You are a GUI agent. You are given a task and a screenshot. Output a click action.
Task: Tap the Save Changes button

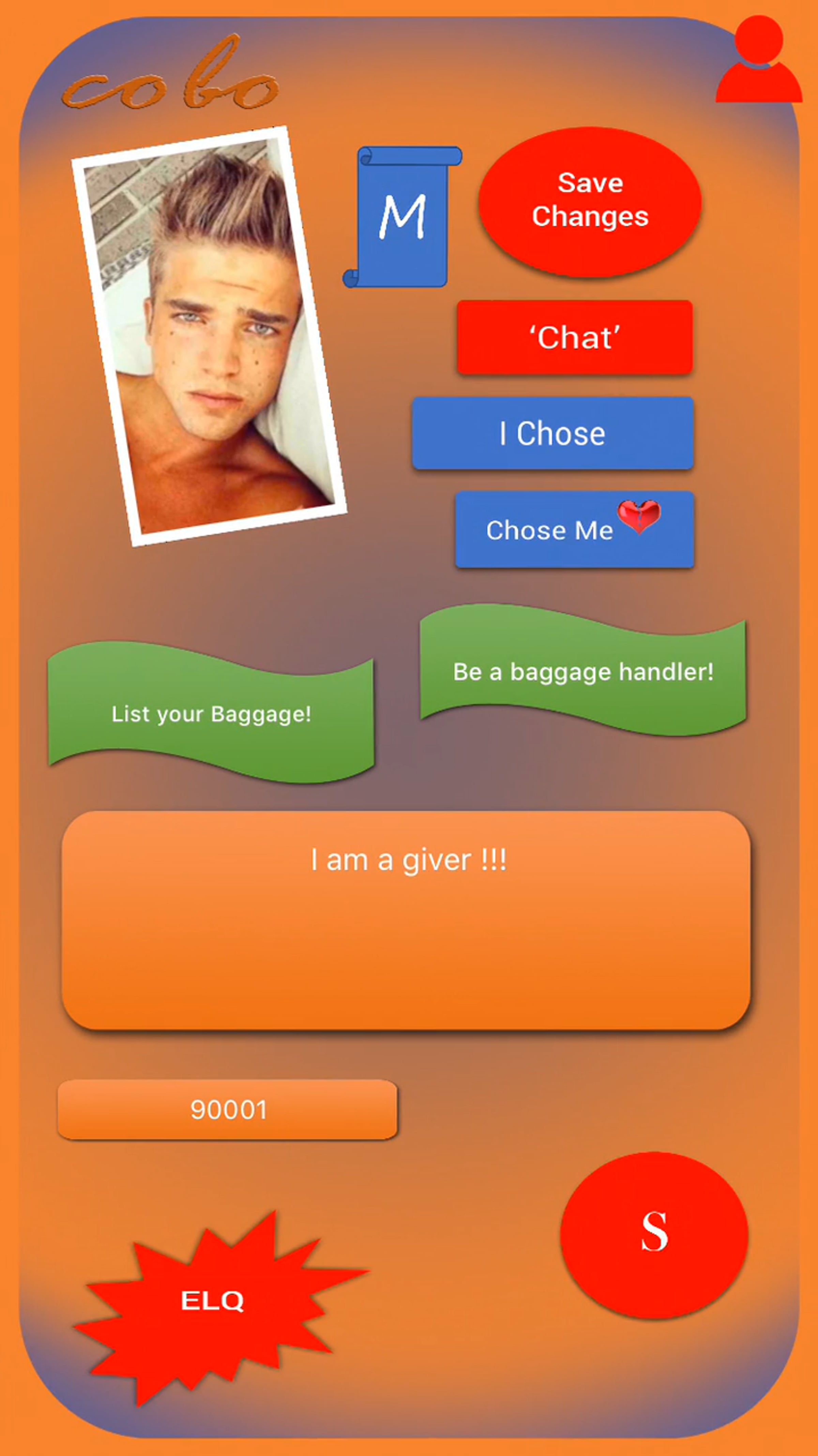point(590,201)
